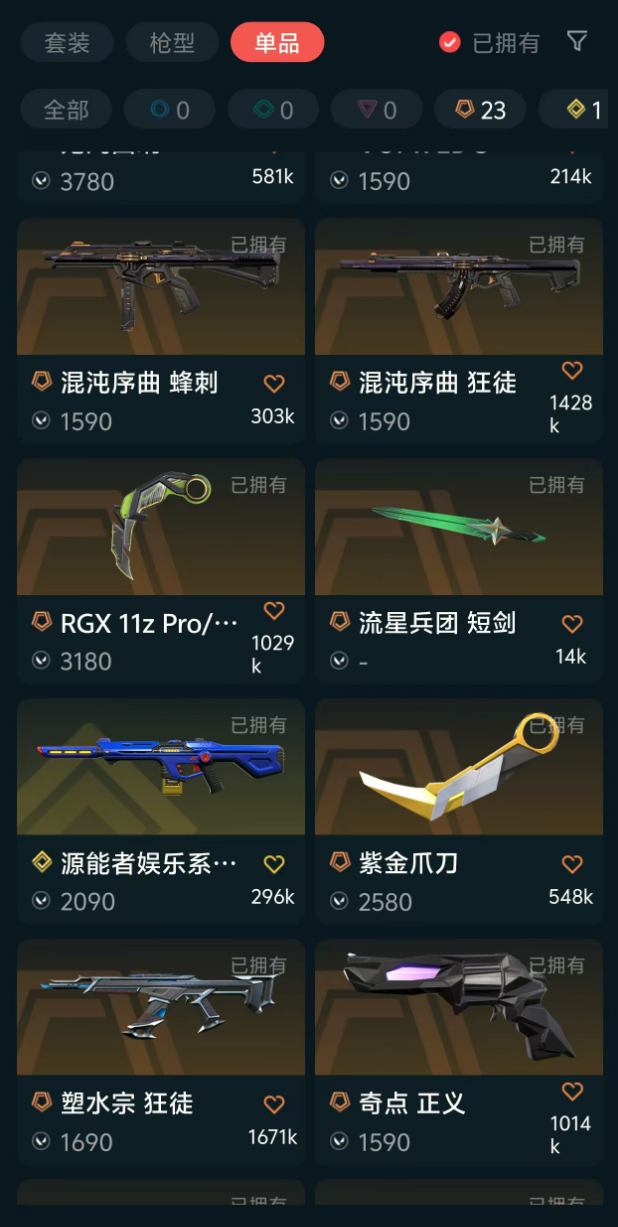Select the 单品 tab
This screenshot has width=618, height=1227.
[x=277, y=43]
